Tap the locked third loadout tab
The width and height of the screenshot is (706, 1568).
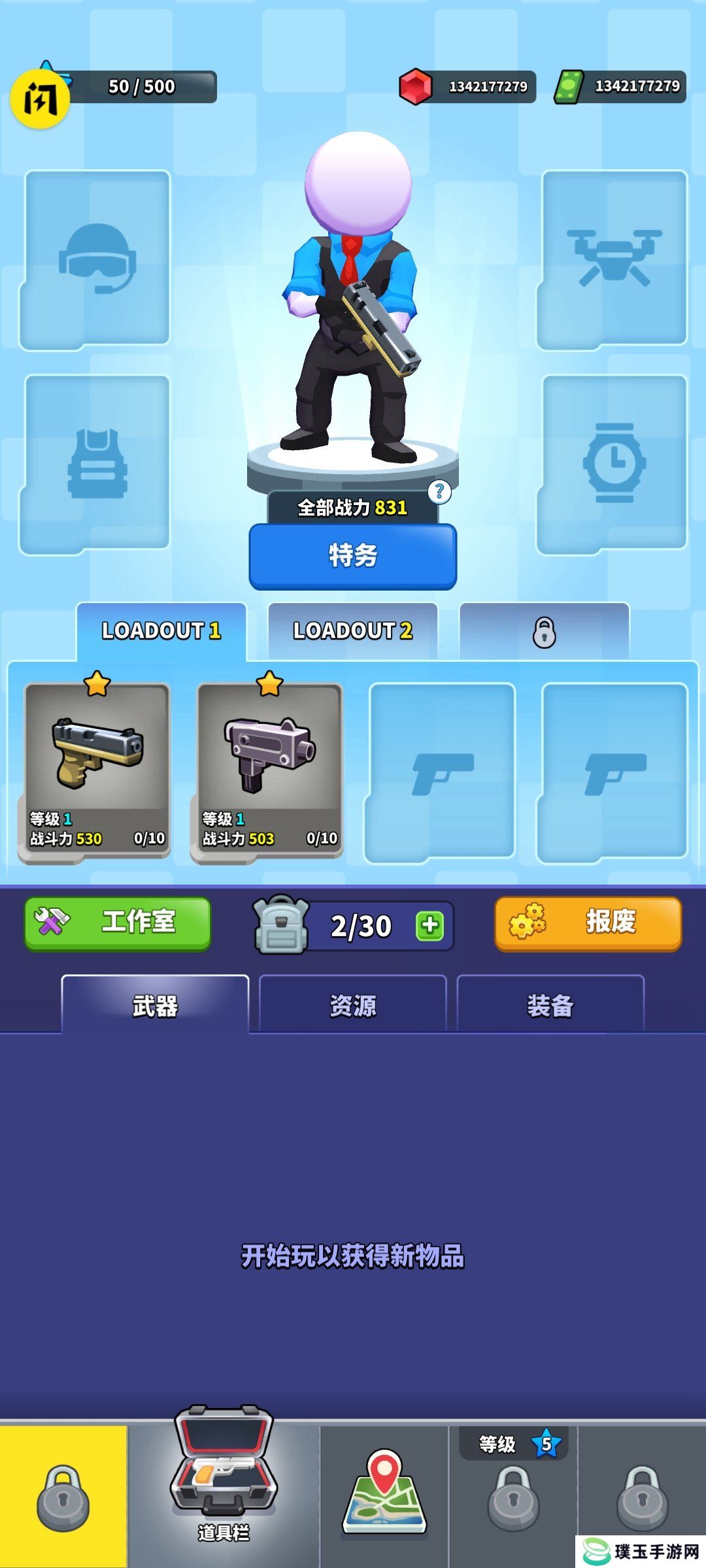(544, 632)
